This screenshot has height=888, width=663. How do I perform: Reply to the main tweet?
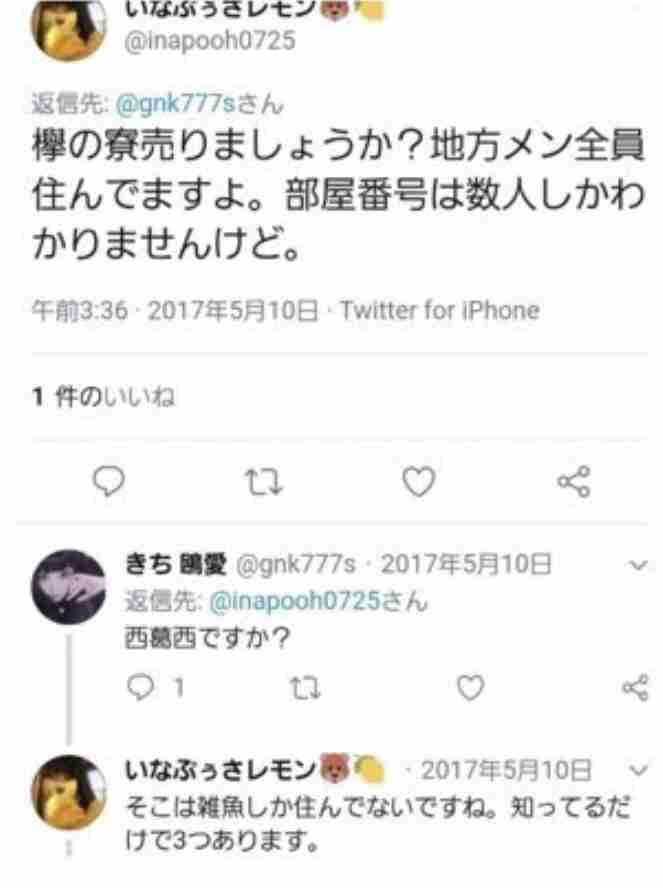click(108, 484)
